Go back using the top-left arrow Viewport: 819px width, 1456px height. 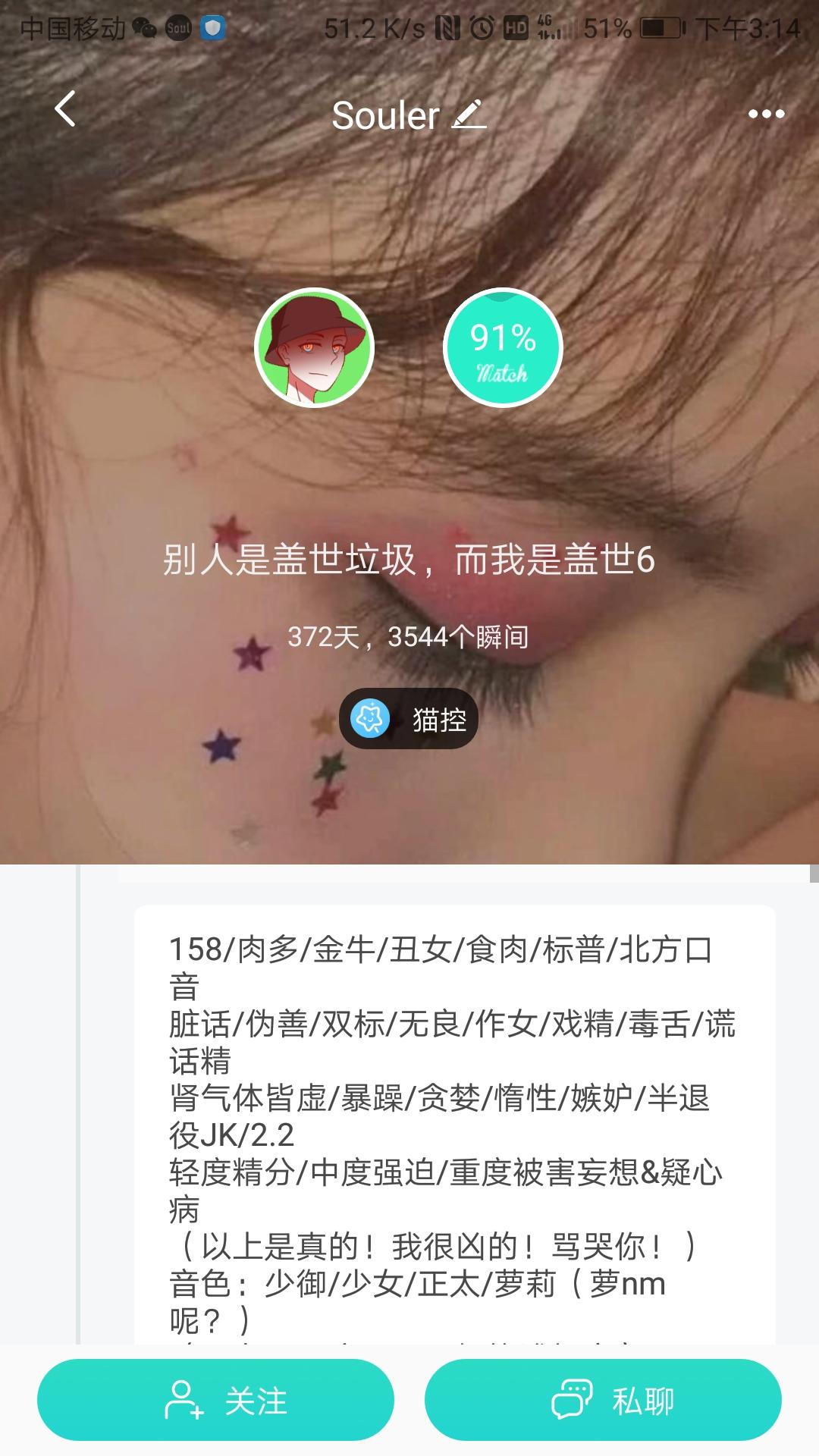click(66, 108)
